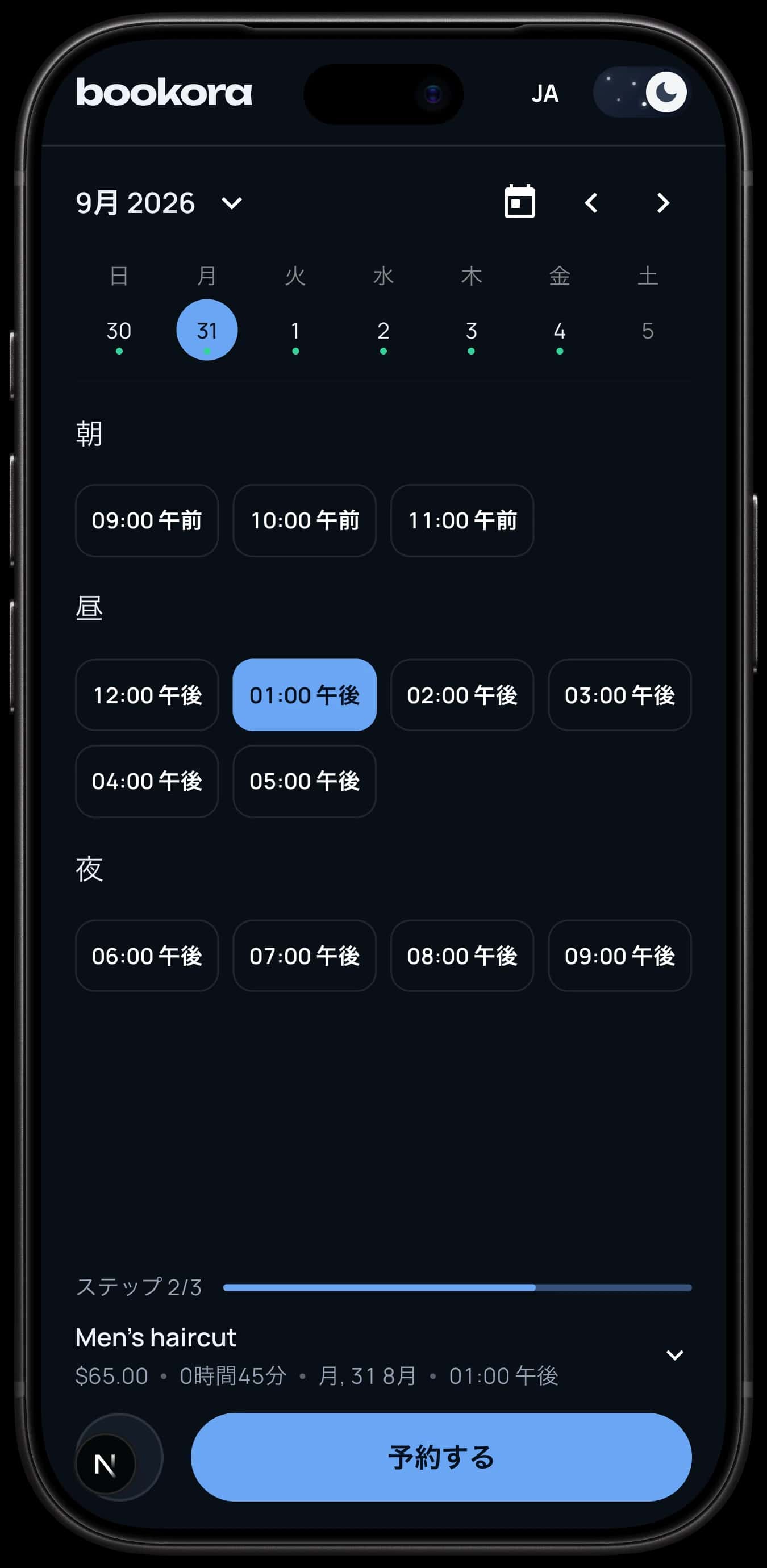Pick the 03:00 午後 slot
This screenshot has width=767, height=1568.
pyautogui.click(x=620, y=695)
